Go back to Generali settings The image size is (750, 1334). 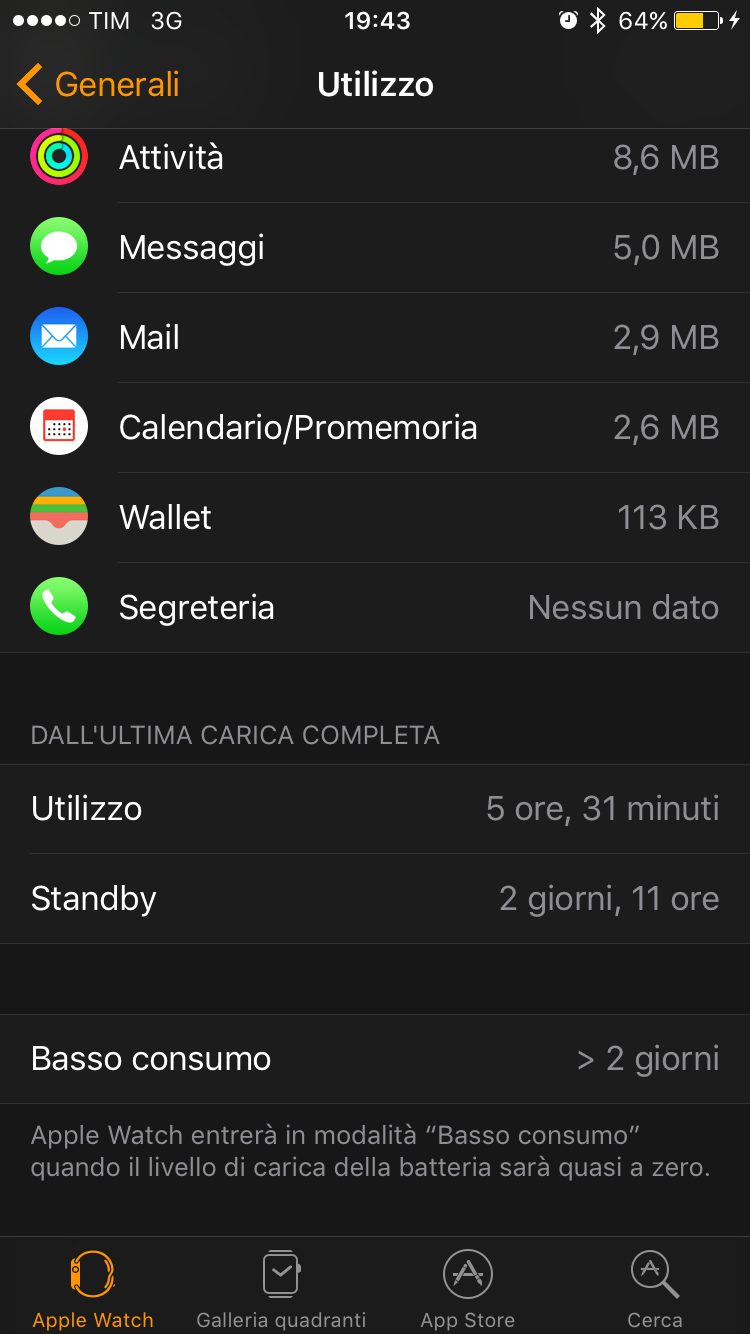98,85
